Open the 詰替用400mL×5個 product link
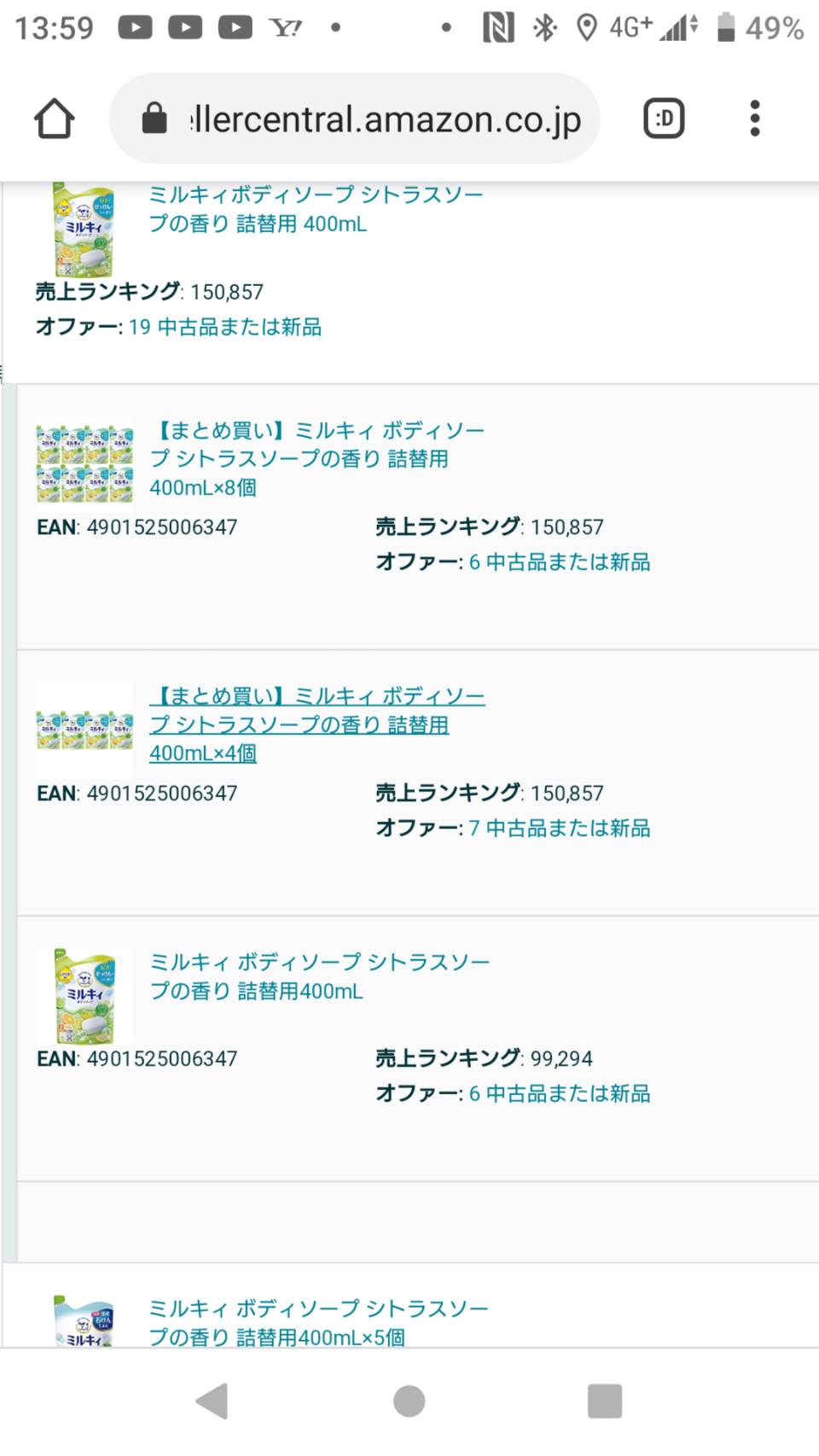 [x=319, y=1323]
